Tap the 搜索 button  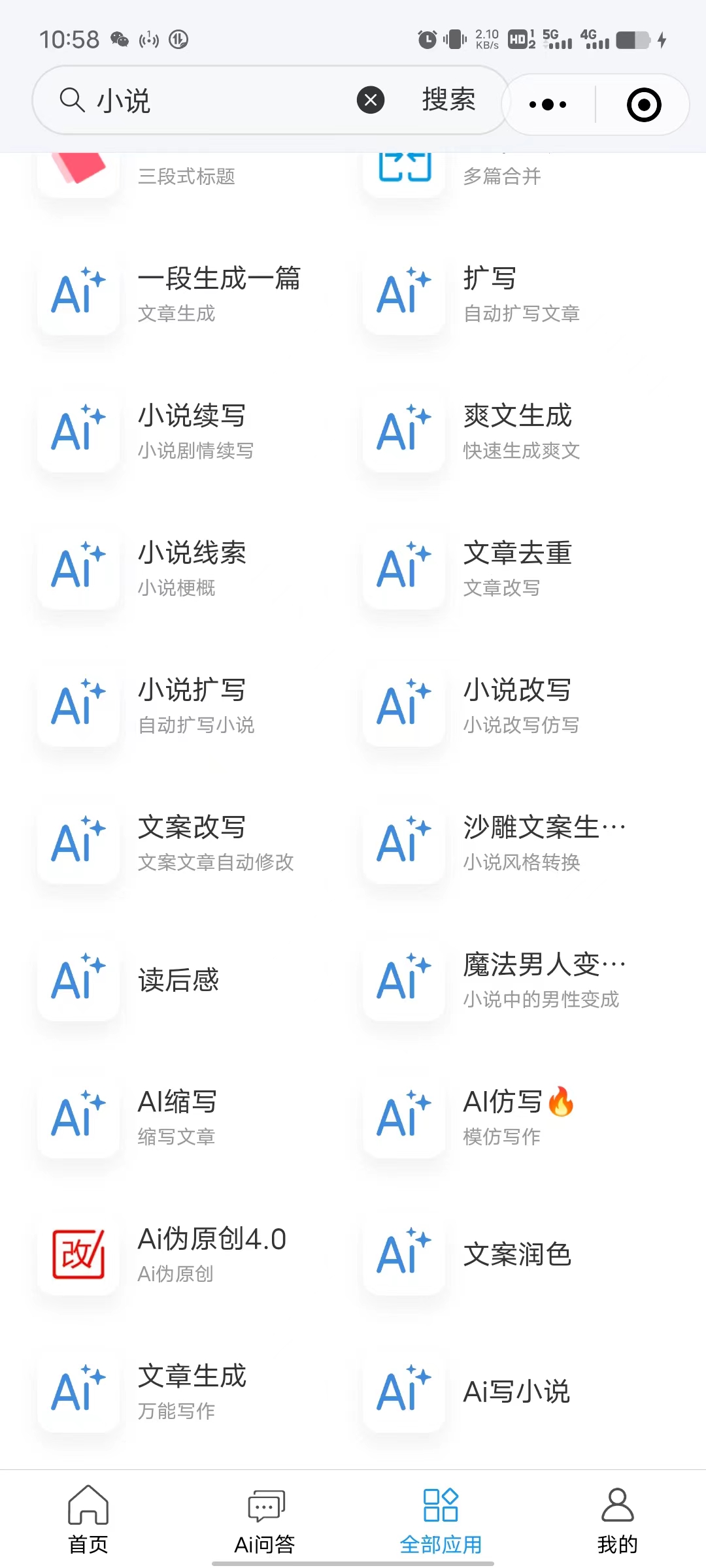tap(448, 100)
